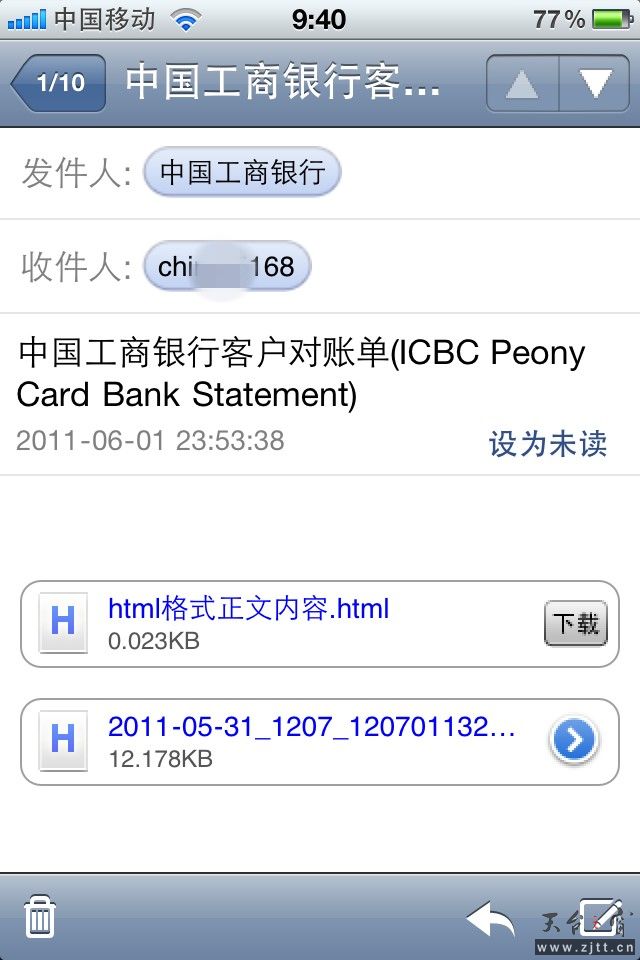Open attachment html格式正文内容.html

point(248,609)
